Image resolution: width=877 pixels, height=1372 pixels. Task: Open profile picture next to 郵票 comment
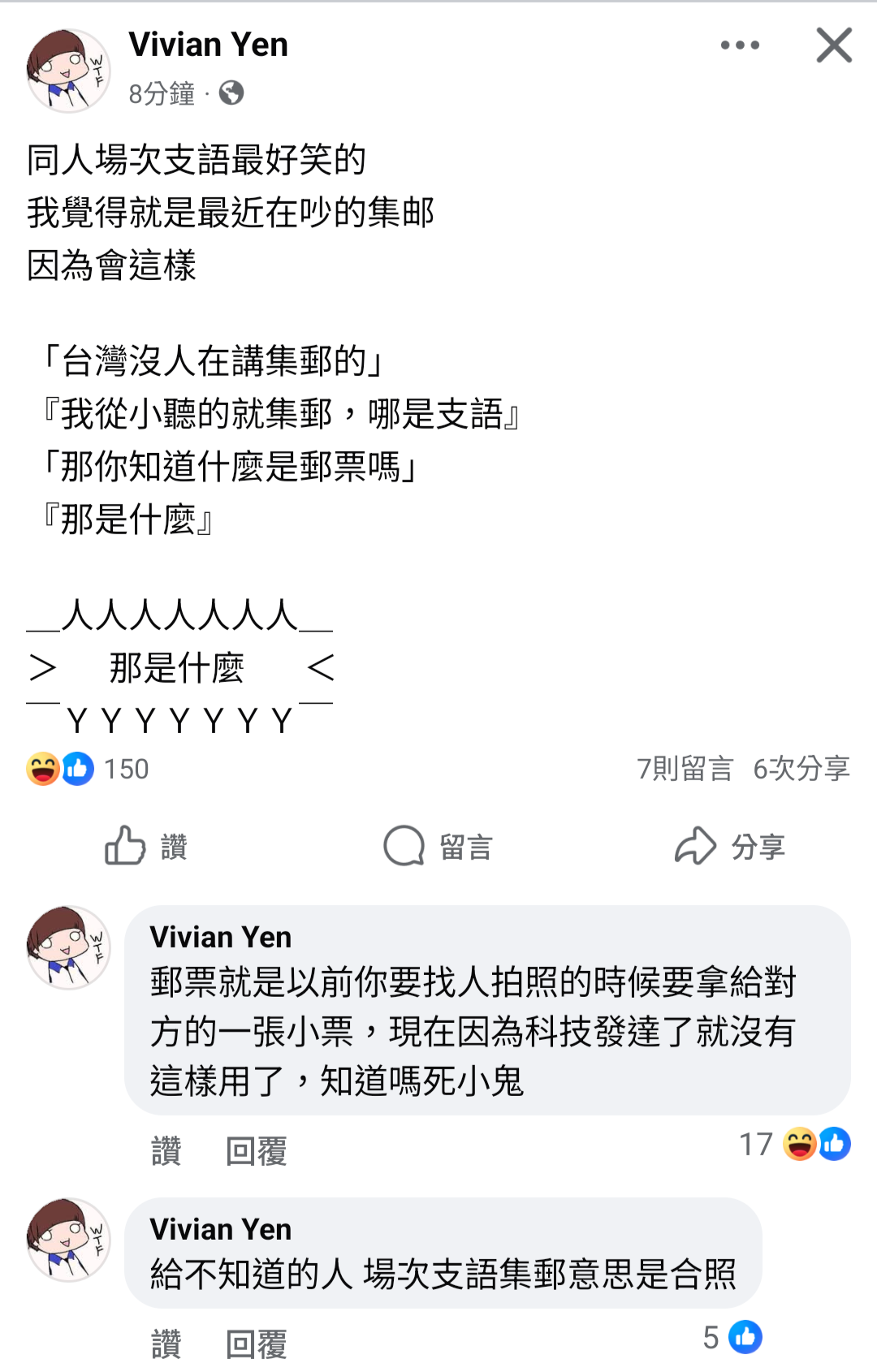click(68, 947)
